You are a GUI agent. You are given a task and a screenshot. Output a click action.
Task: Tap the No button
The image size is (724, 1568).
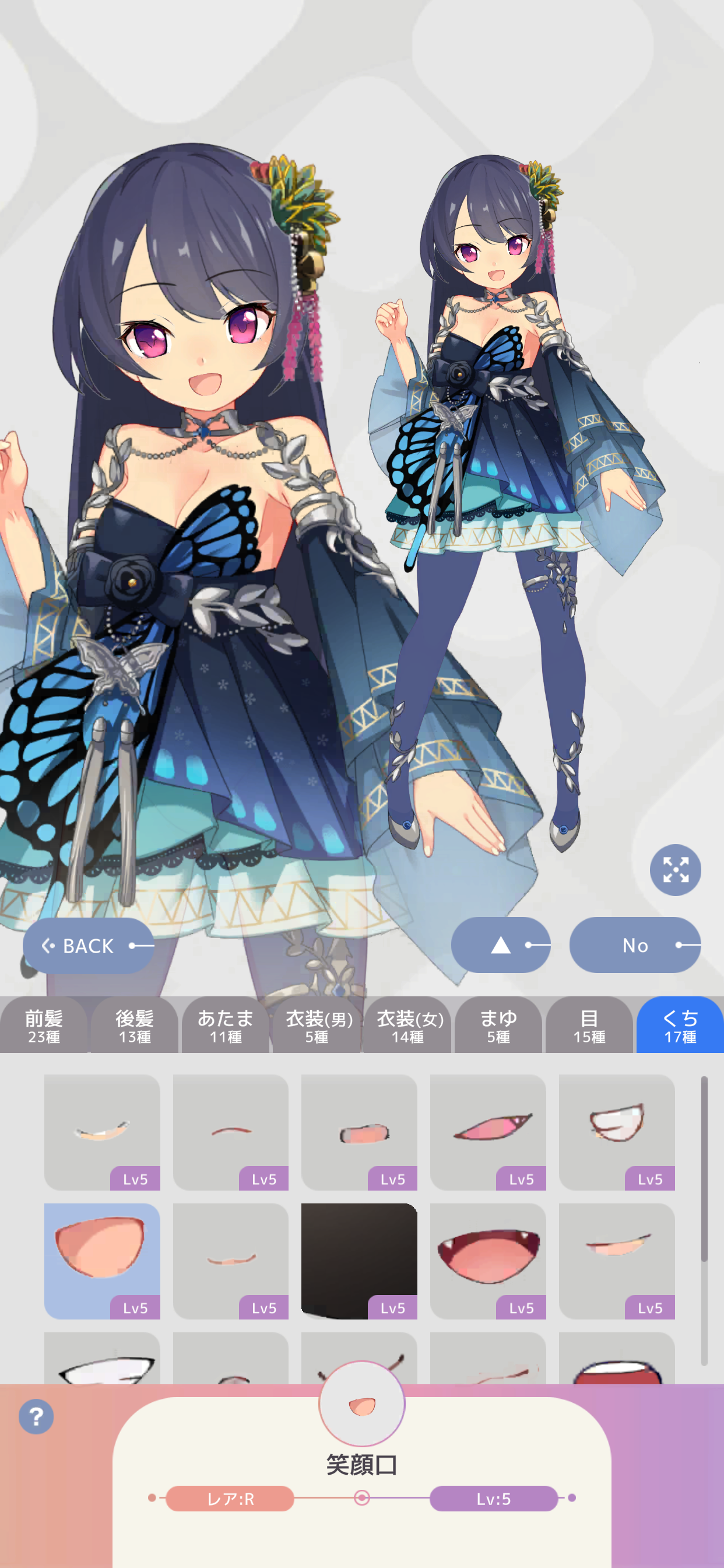point(635,944)
